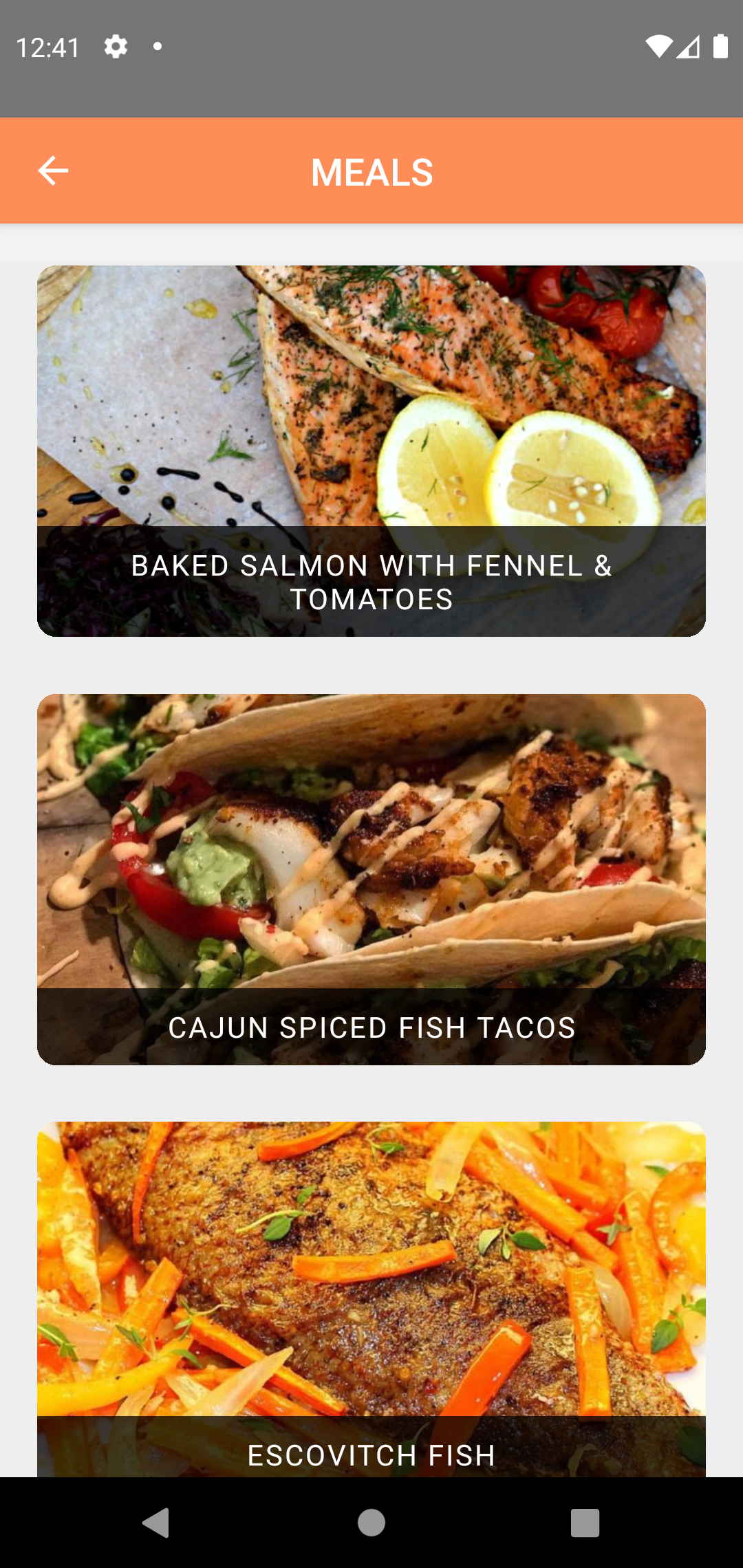Image resolution: width=743 pixels, height=1568 pixels.
Task: Go back using the header arrow
Action: [x=53, y=171]
